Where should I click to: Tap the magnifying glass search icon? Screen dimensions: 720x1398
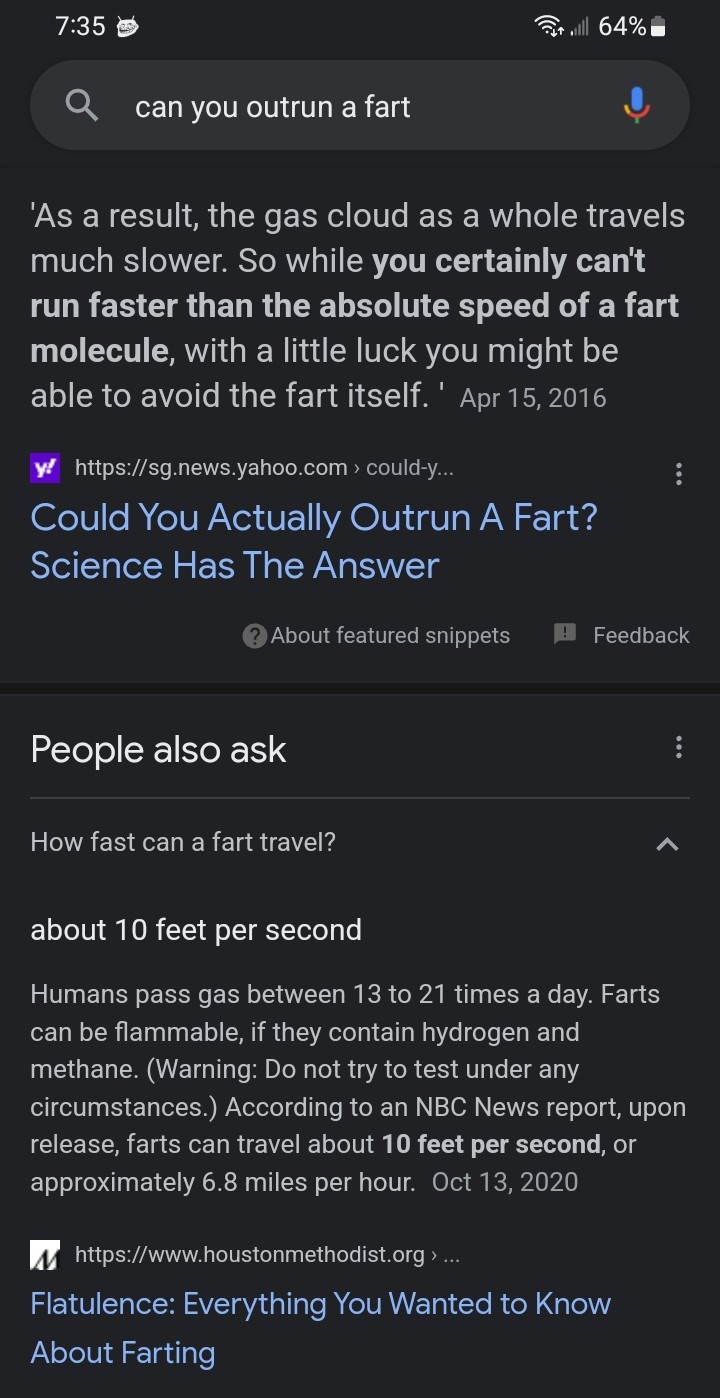point(81,105)
